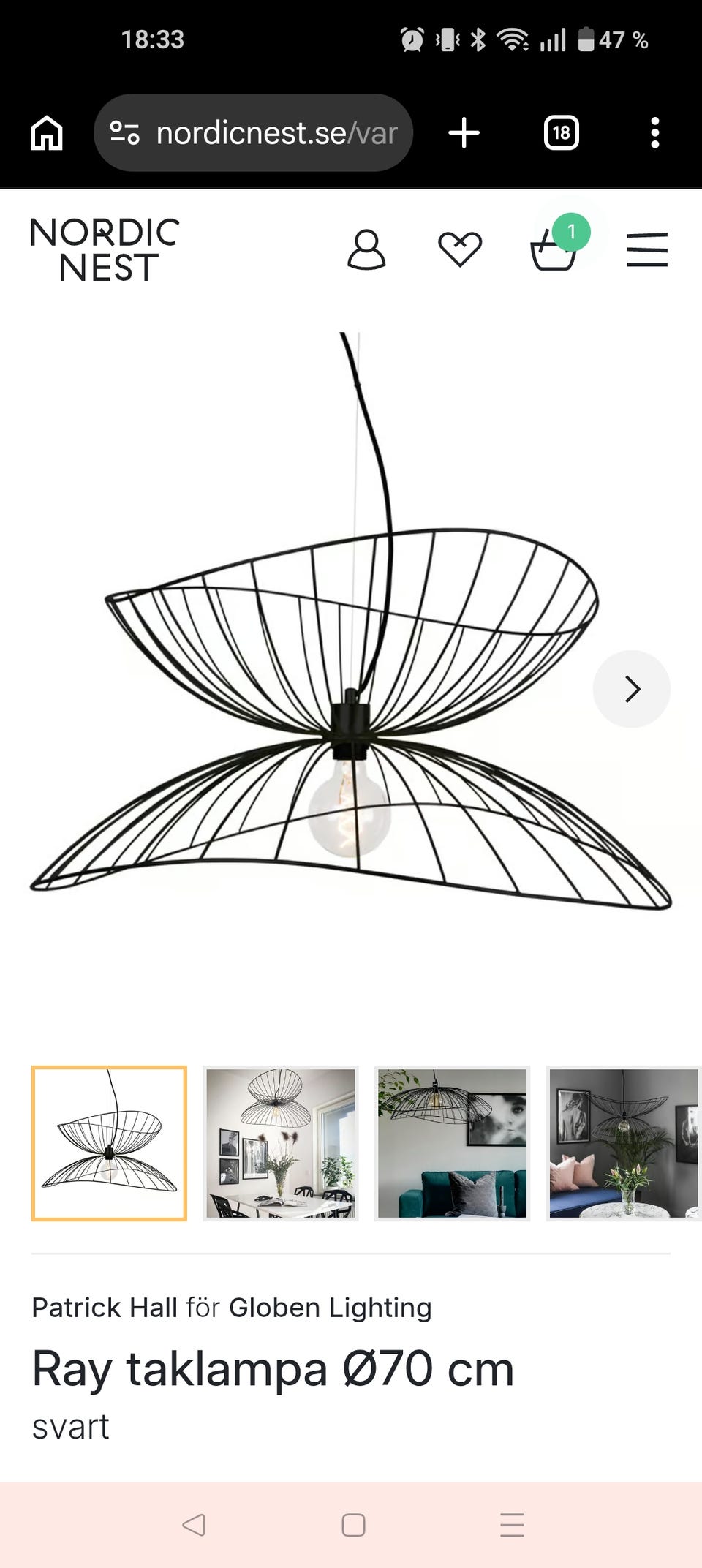Screen dimensions: 702x1568
Task: Go to the browser home page
Action: (47, 133)
